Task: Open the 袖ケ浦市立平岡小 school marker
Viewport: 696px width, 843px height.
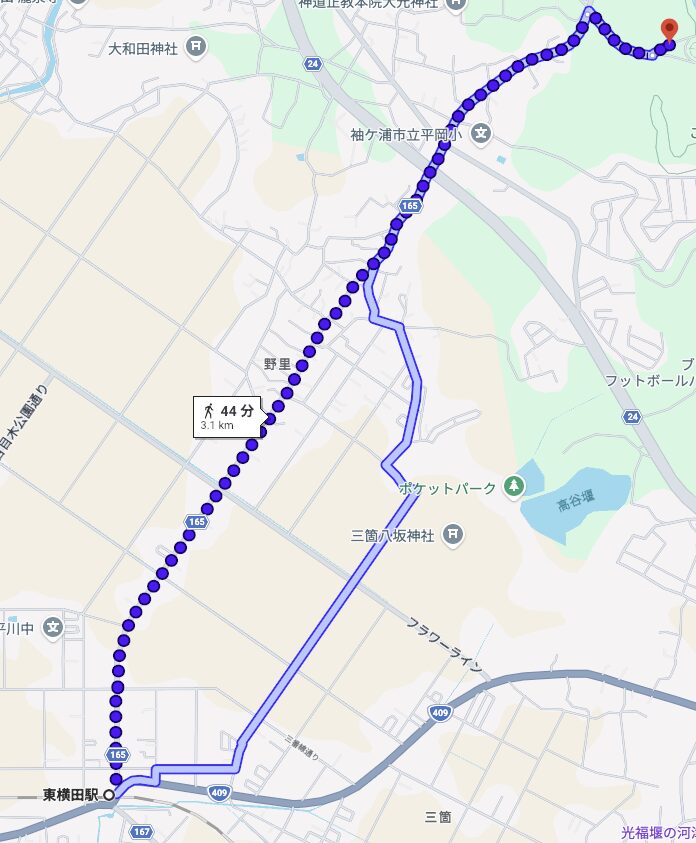Action: [480, 132]
